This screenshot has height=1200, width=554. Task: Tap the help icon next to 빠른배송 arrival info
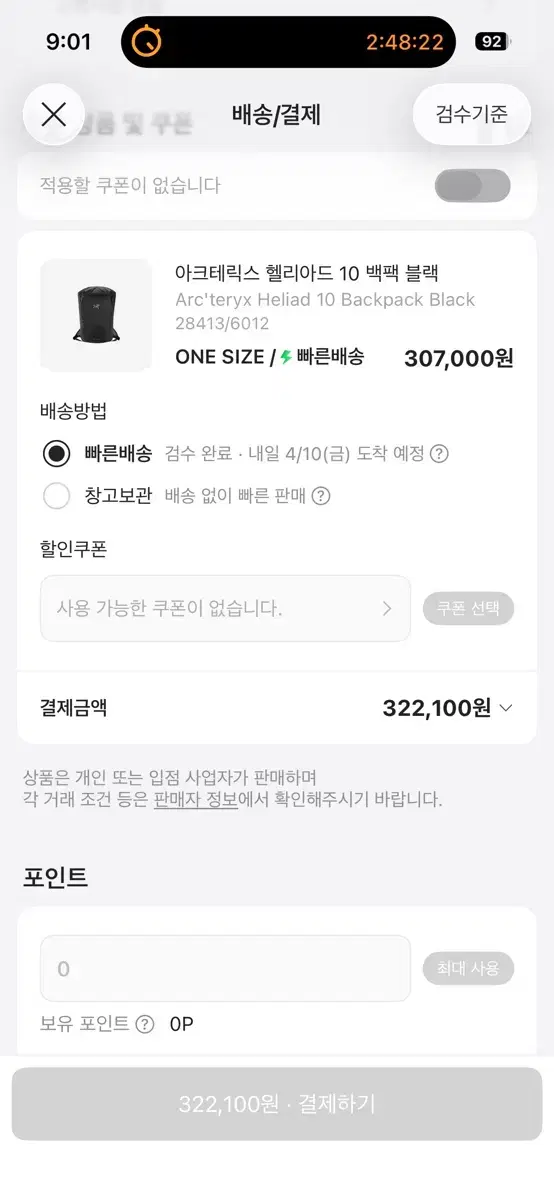(439, 454)
